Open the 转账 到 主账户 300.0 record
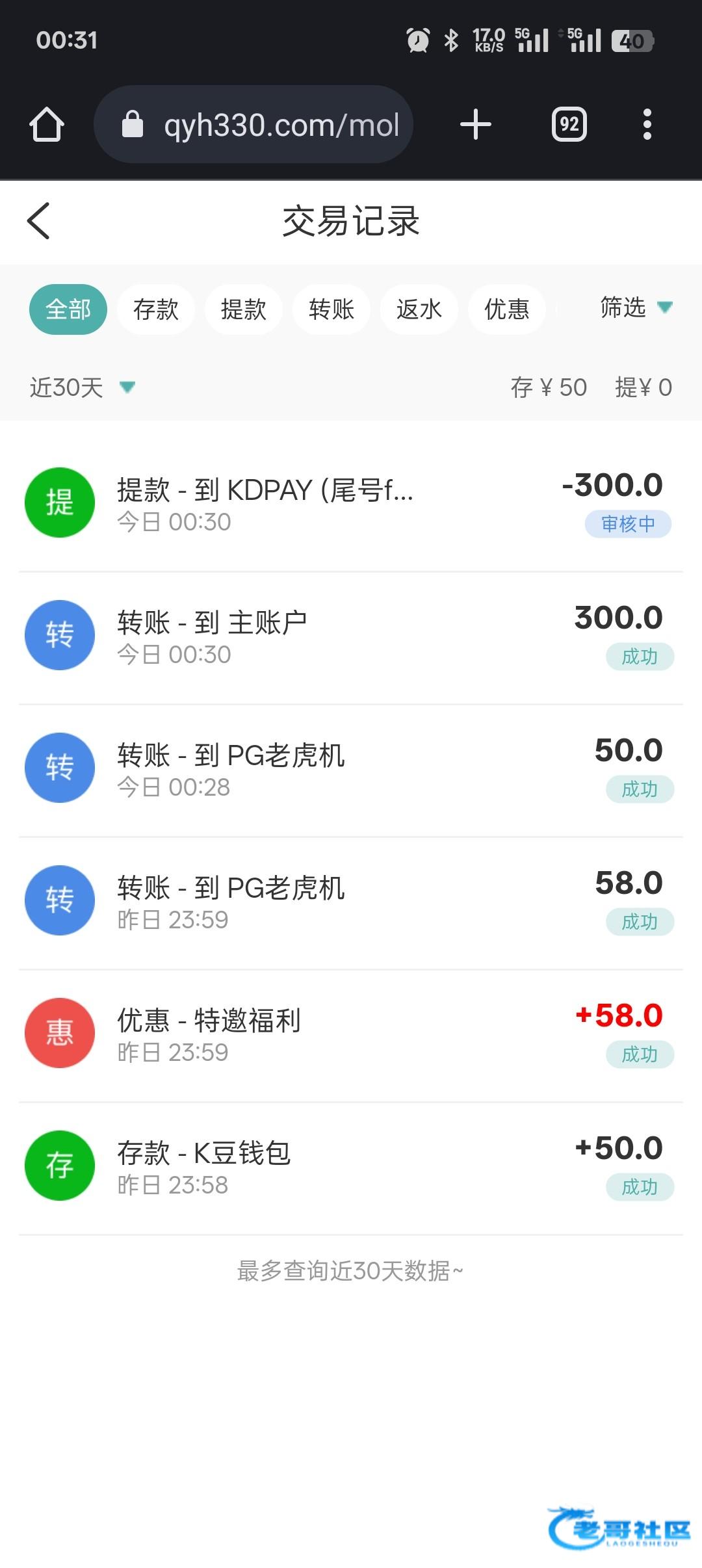The height and width of the screenshot is (1568, 702). tap(351, 638)
